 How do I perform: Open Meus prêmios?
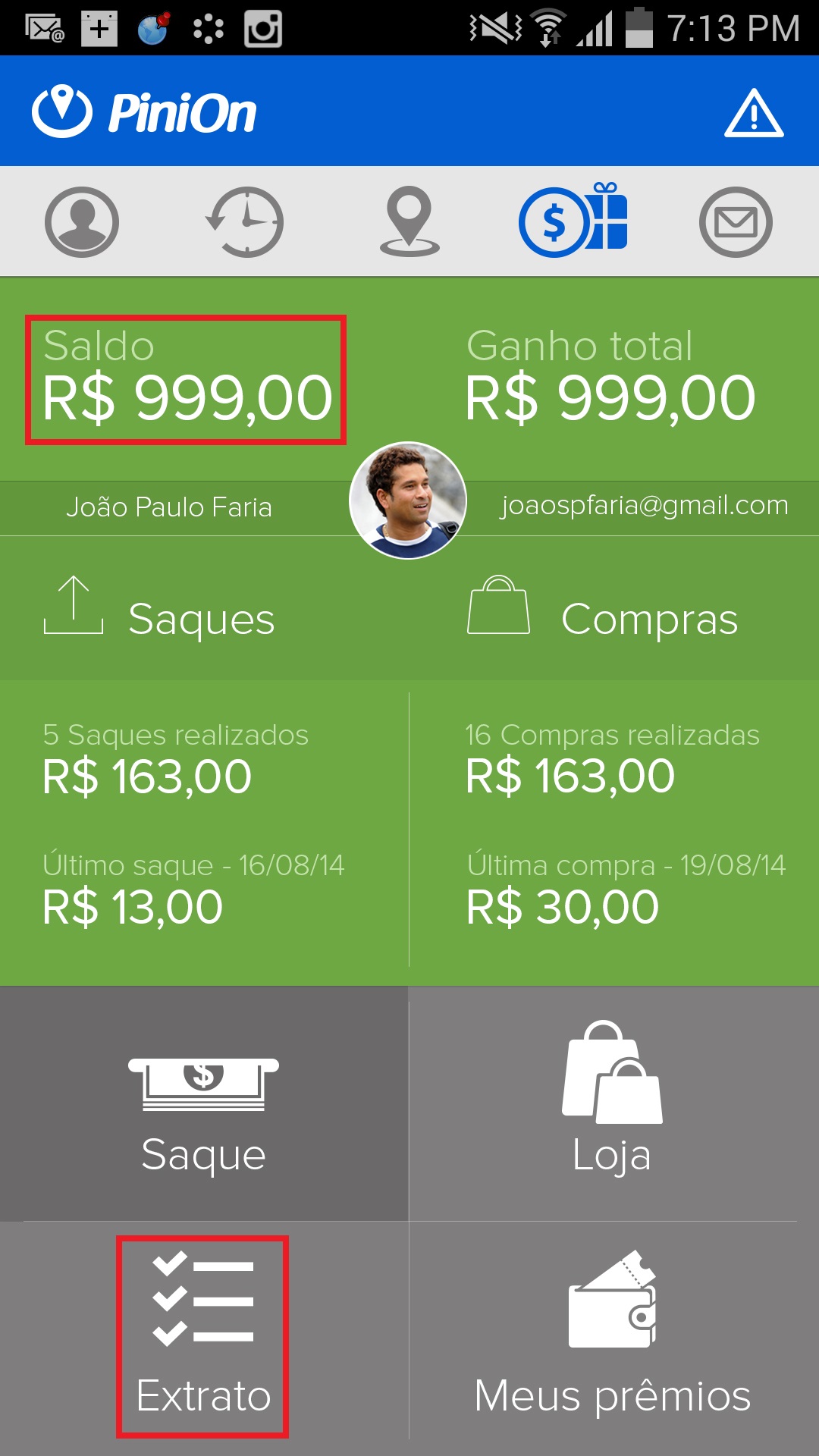pyautogui.click(x=613, y=1336)
